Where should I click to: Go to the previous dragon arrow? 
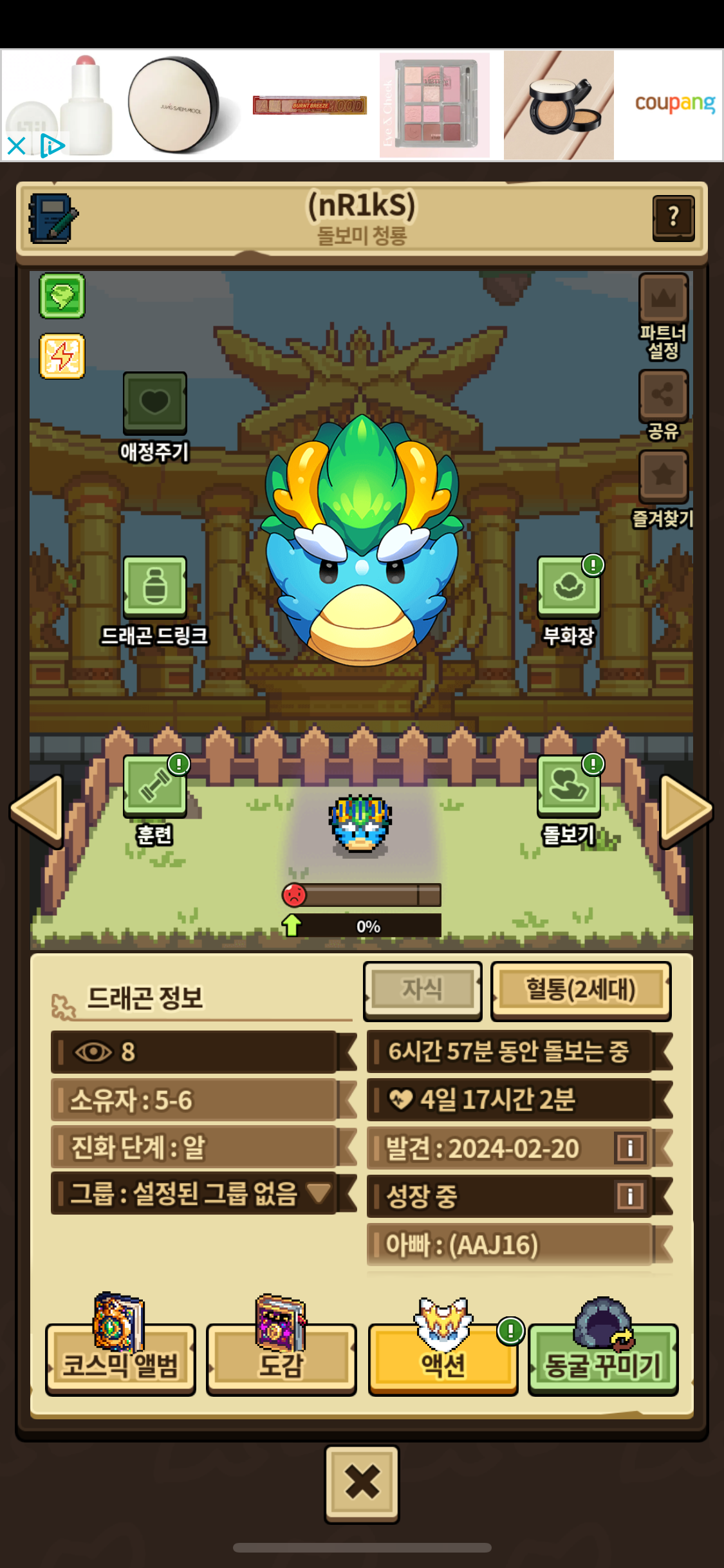[37, 810]
